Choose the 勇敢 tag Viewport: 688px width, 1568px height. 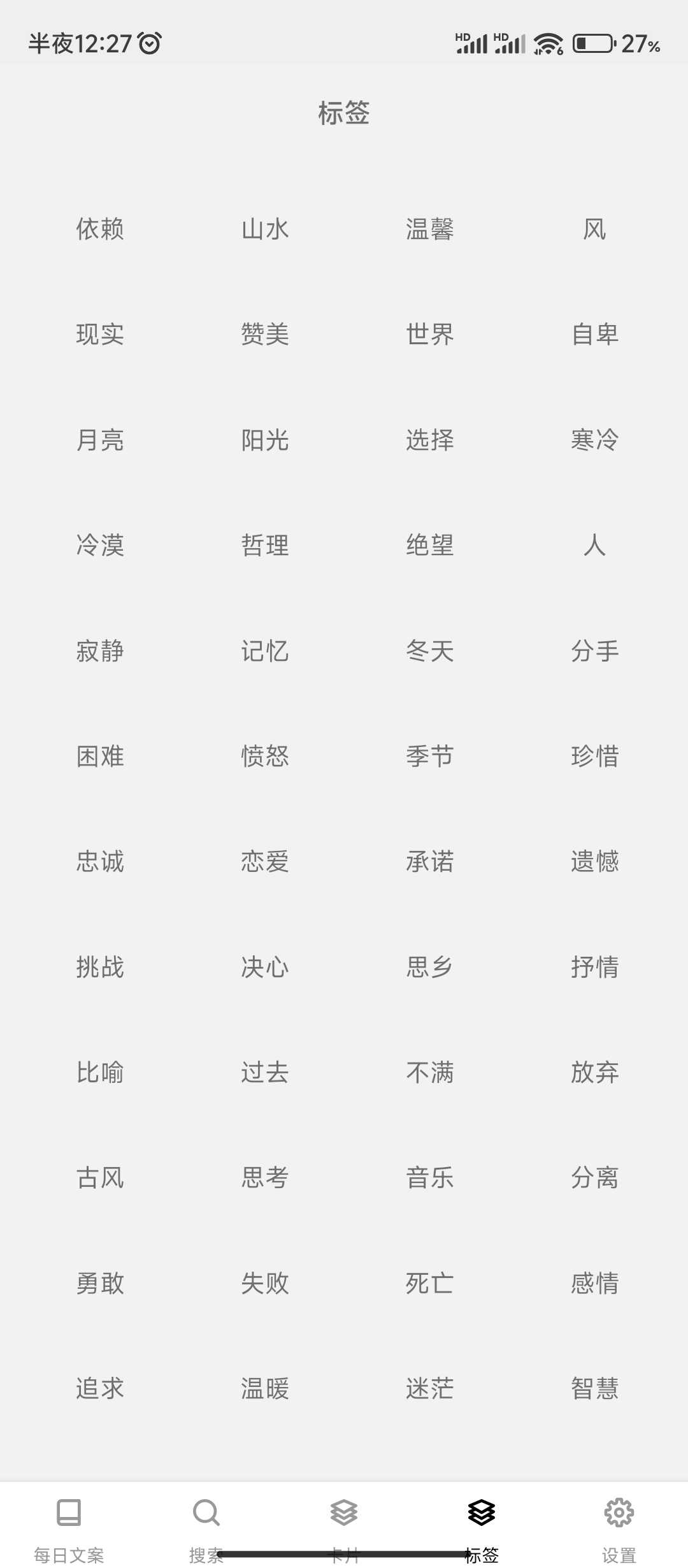tap(100, 1283)
